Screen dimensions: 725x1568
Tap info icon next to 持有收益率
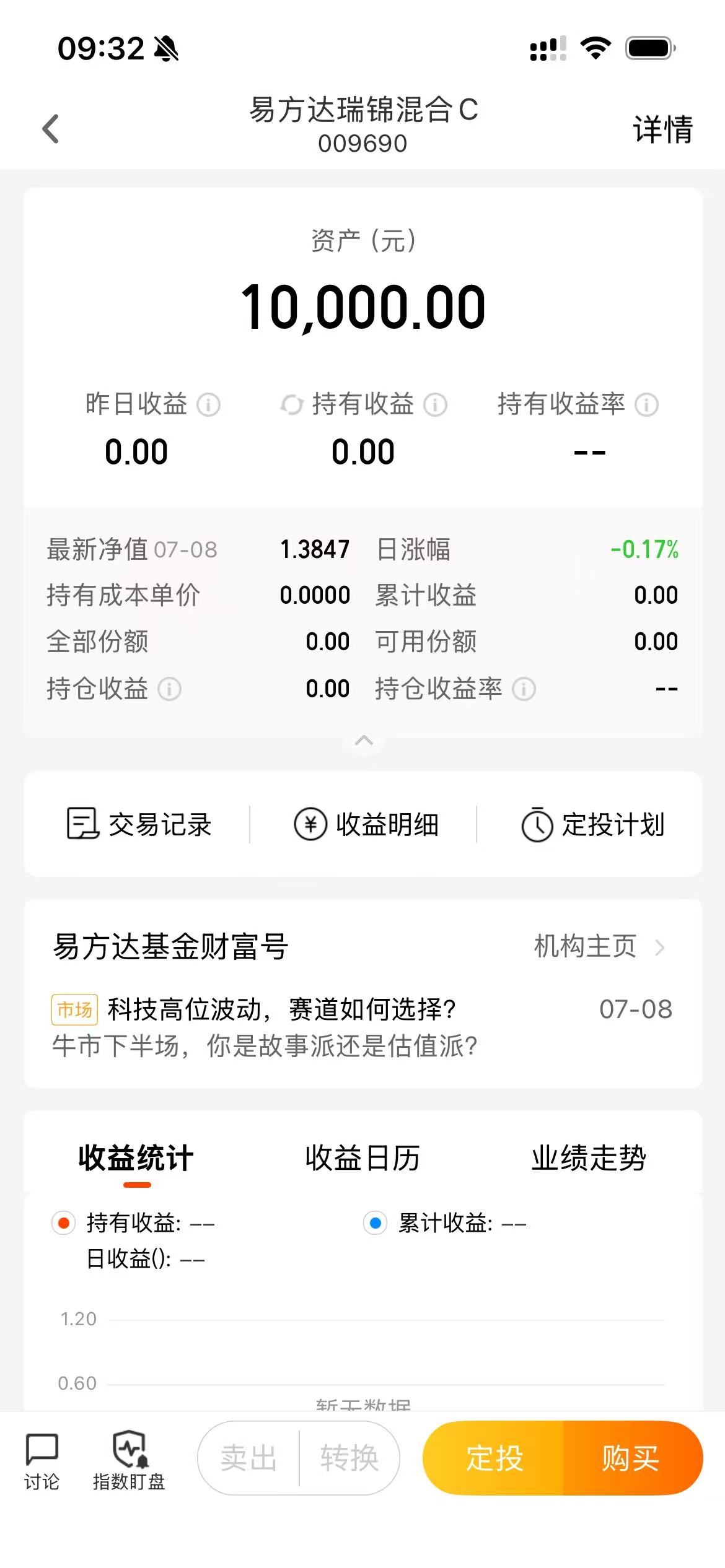646,405
